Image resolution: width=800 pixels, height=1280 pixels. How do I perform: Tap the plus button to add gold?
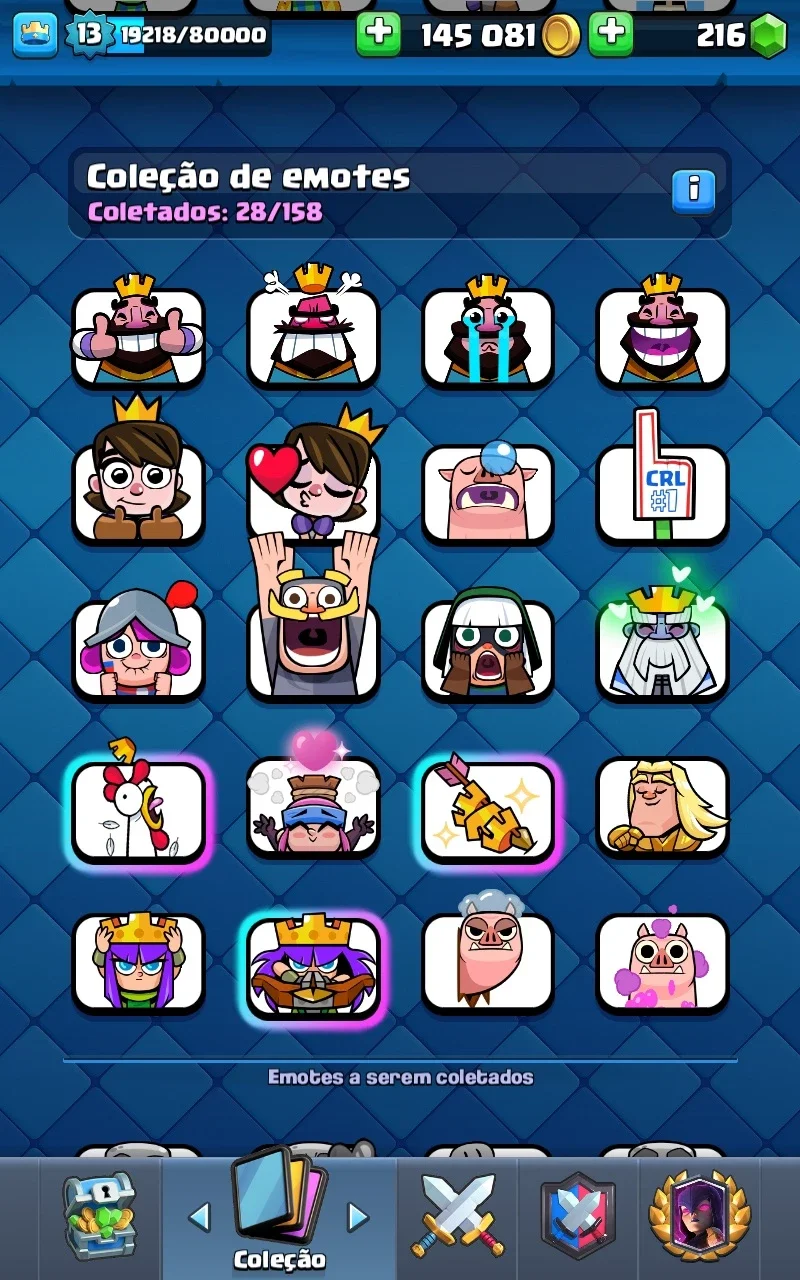tap(378, 35)
